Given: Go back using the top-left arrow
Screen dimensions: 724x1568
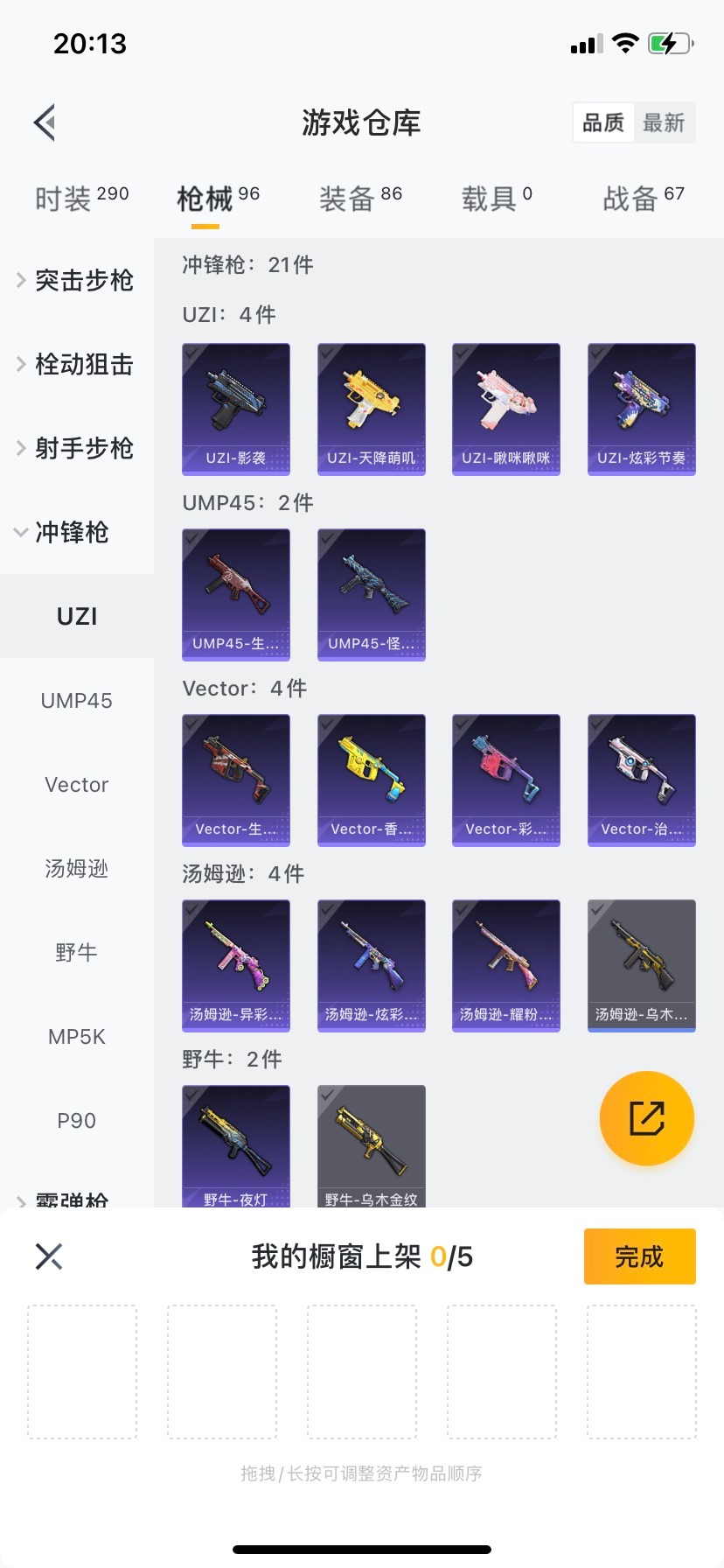Looking at the screenshot, I should point(45,122).
